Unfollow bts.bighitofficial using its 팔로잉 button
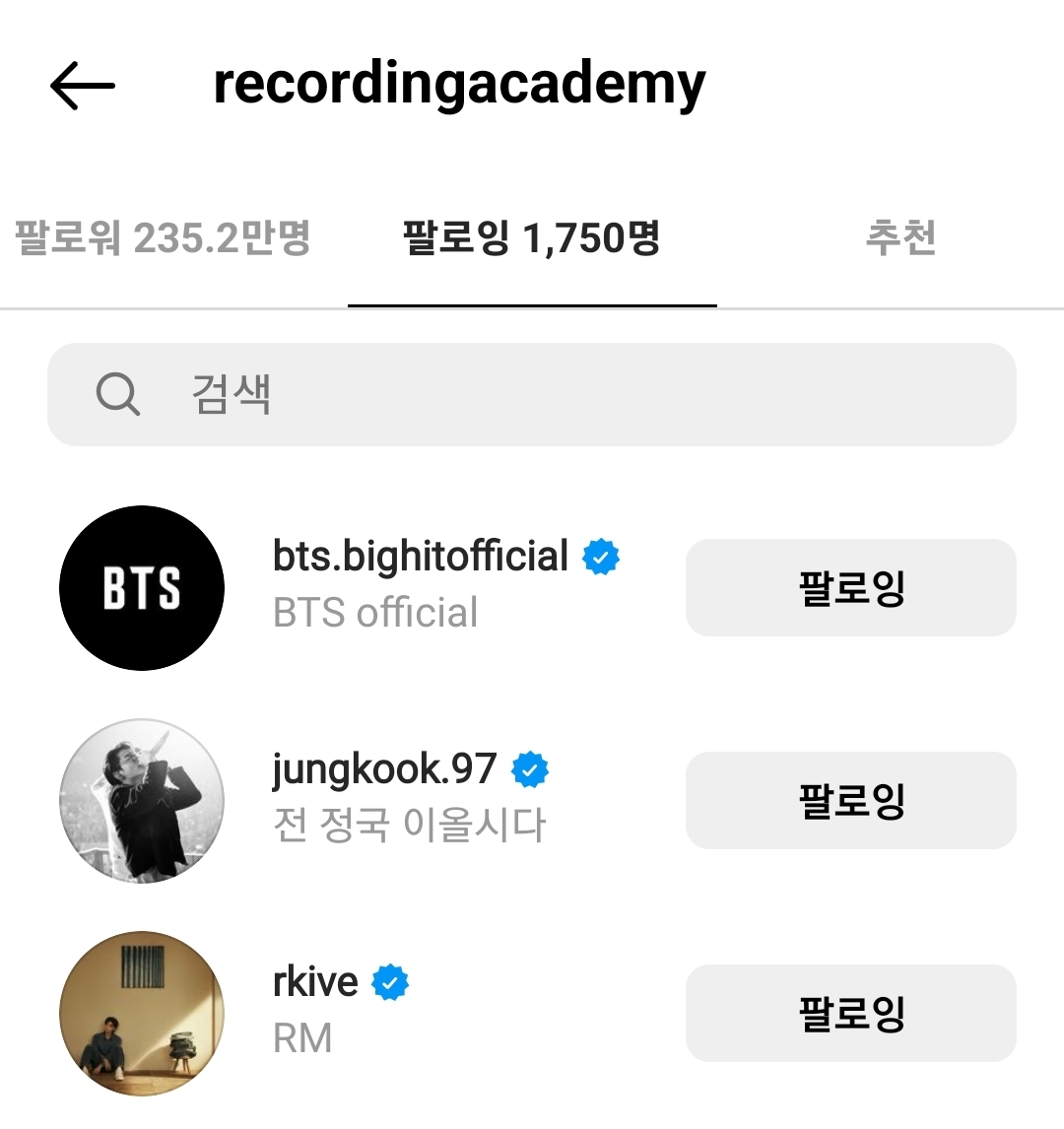This screenshot has width=1064, height=1129. tap(850, 588)
